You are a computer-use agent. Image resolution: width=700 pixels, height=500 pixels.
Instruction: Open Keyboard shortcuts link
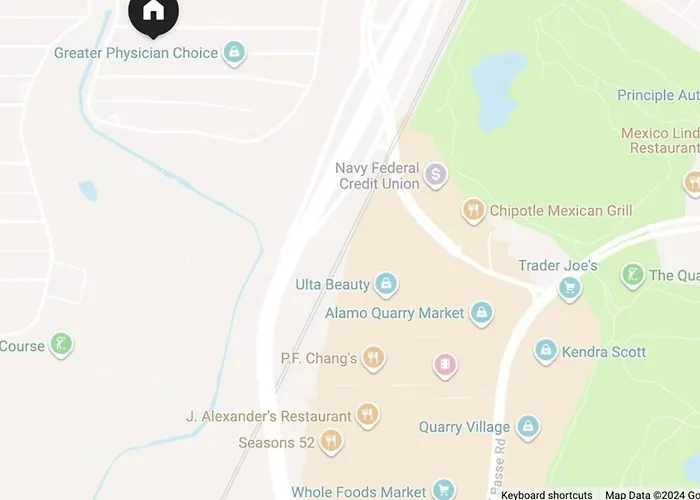pos(546,494)
